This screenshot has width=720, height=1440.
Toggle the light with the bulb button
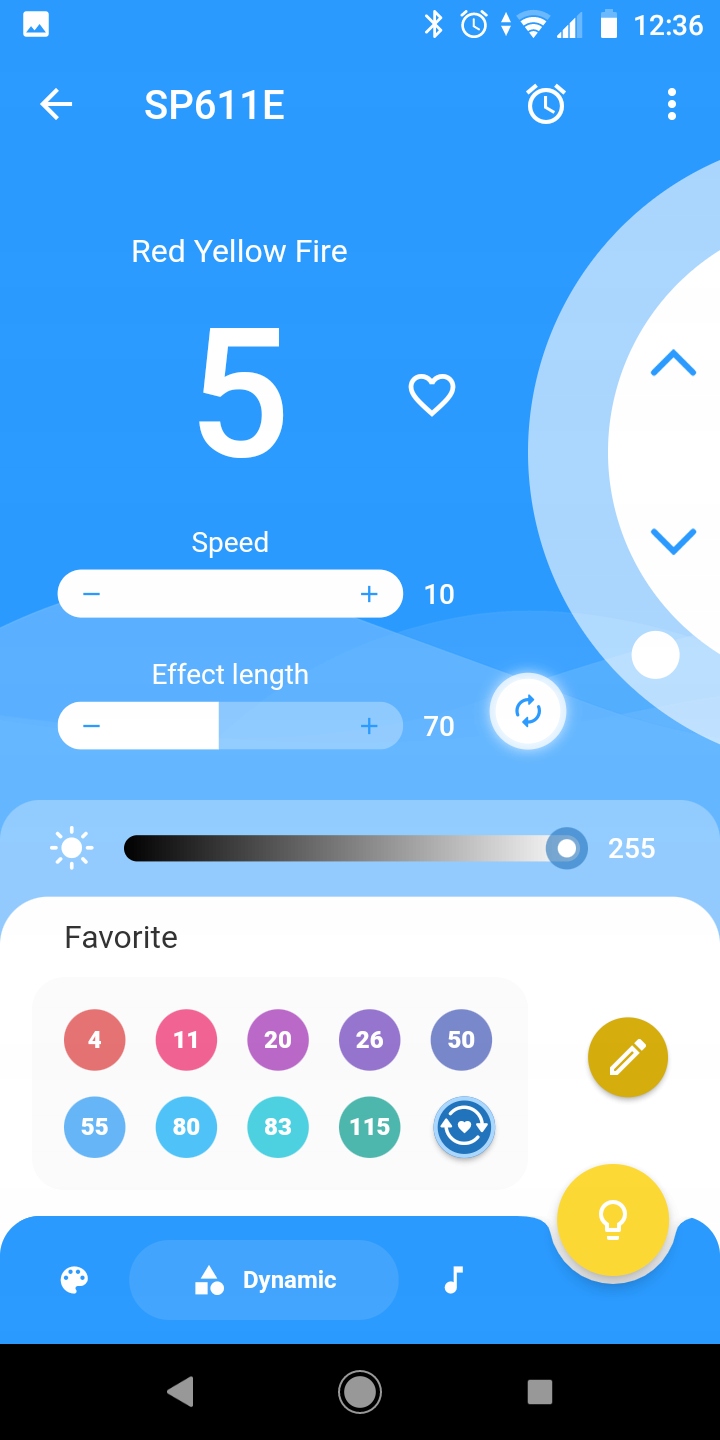[612, 1219]
